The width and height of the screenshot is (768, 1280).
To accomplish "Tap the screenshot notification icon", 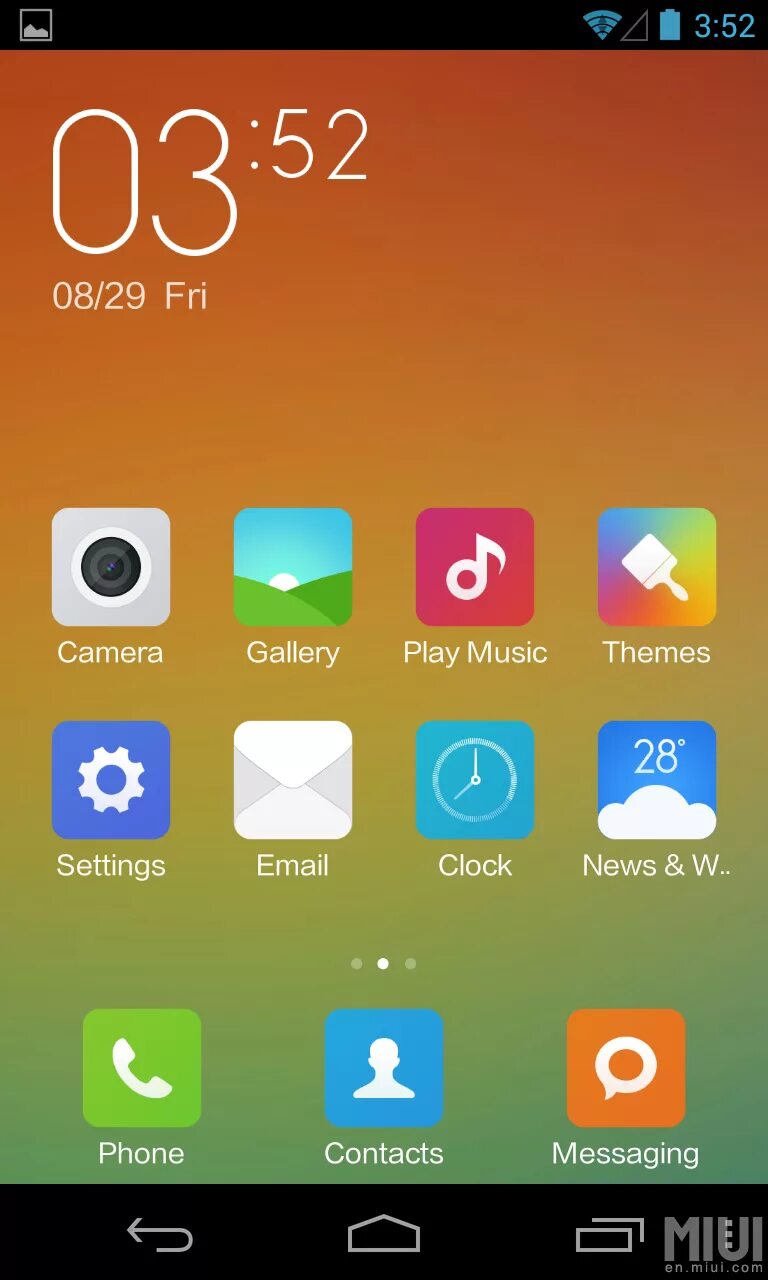I will click(x=33, y=25).
